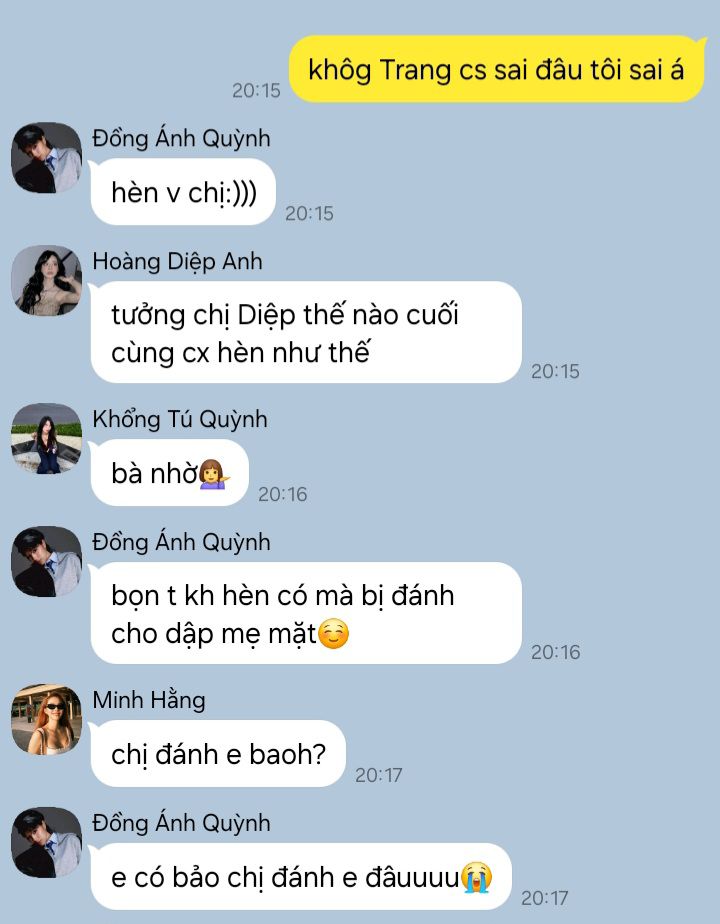Tap Đồng Ánh Quỳnh's avatar beside "bọn t kh hèn"
720x924 pixels.
coord(47,562)
